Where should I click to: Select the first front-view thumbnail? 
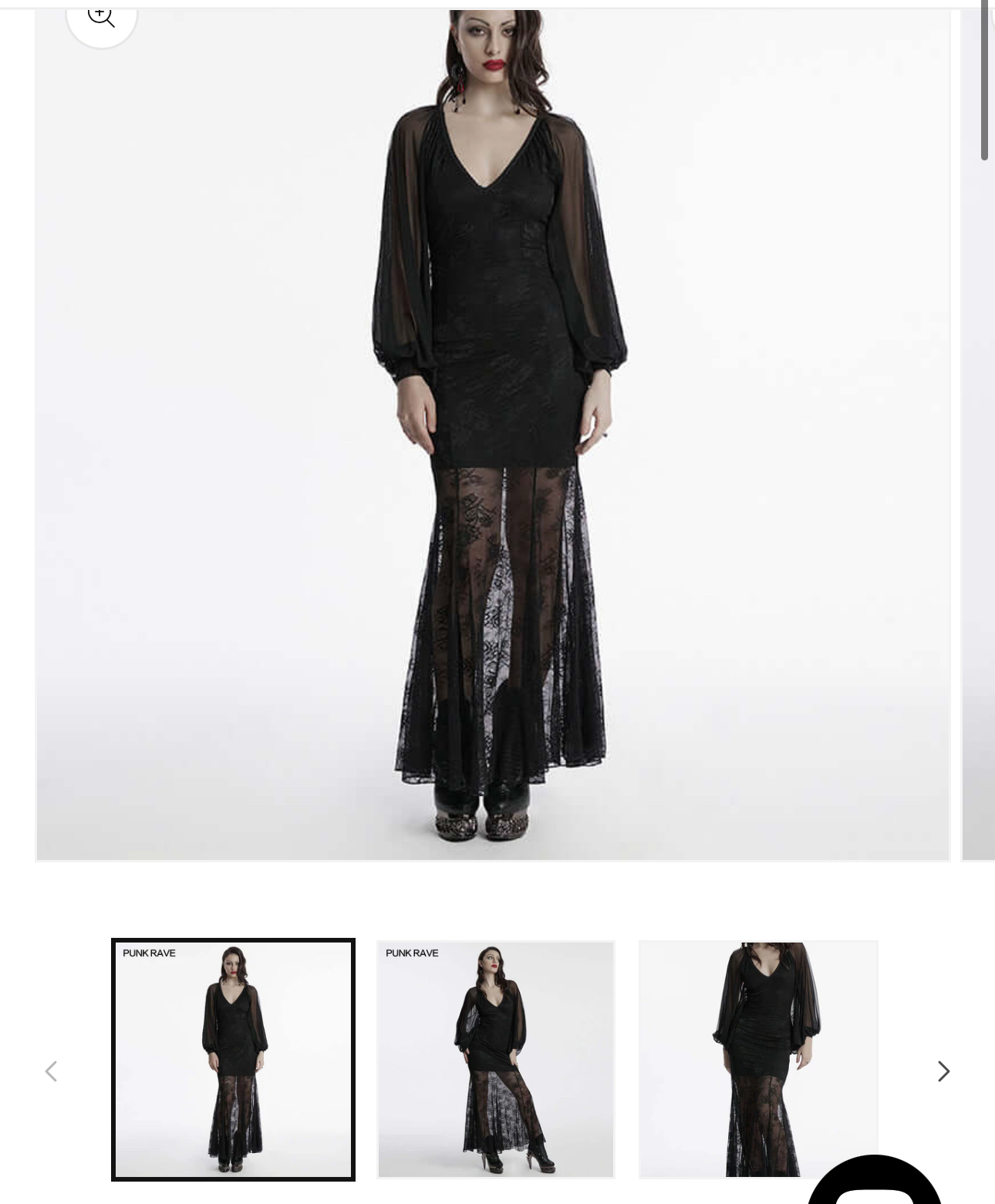(233, 1060)
